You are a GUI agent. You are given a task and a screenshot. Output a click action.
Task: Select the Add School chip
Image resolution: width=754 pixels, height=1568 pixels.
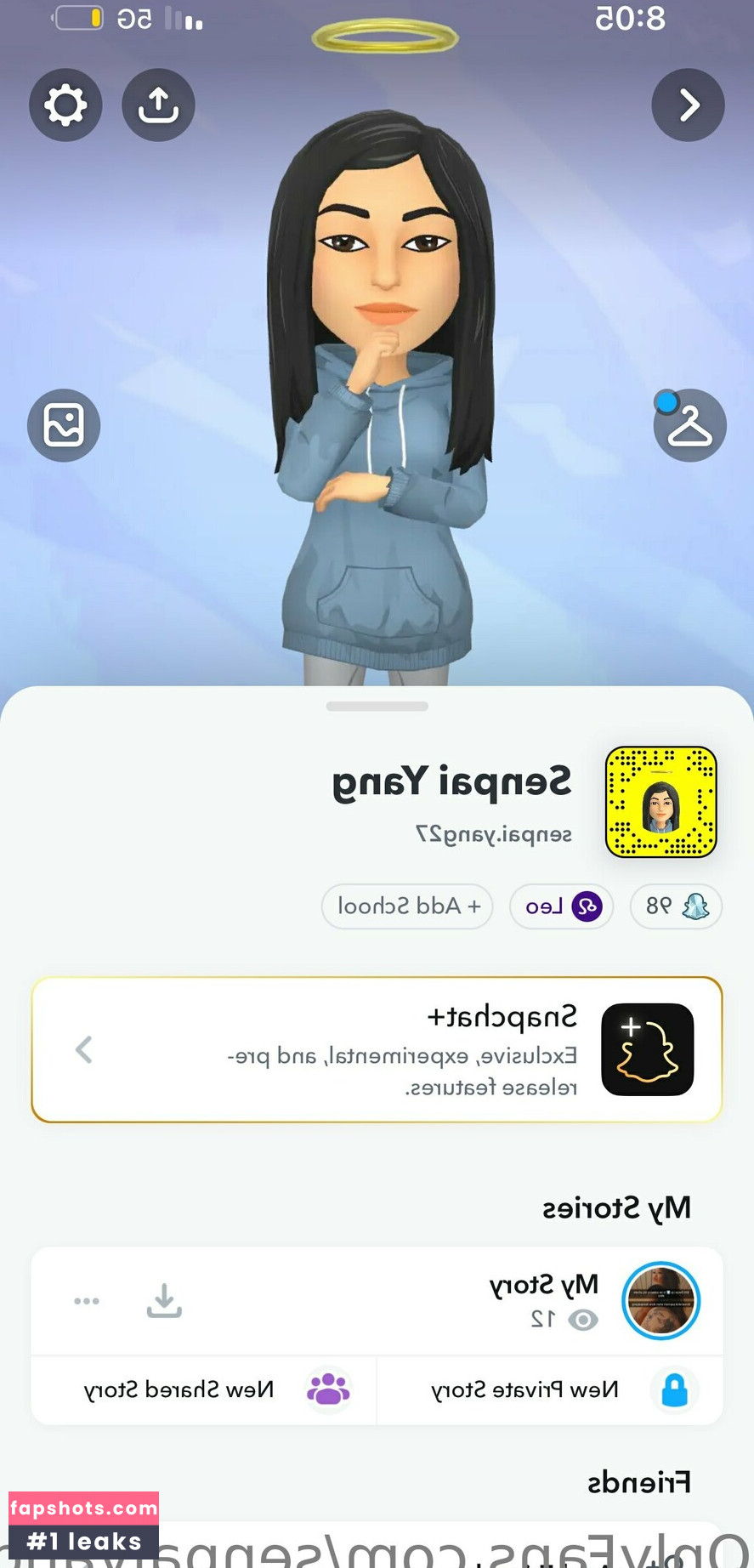tap(407, 906)
